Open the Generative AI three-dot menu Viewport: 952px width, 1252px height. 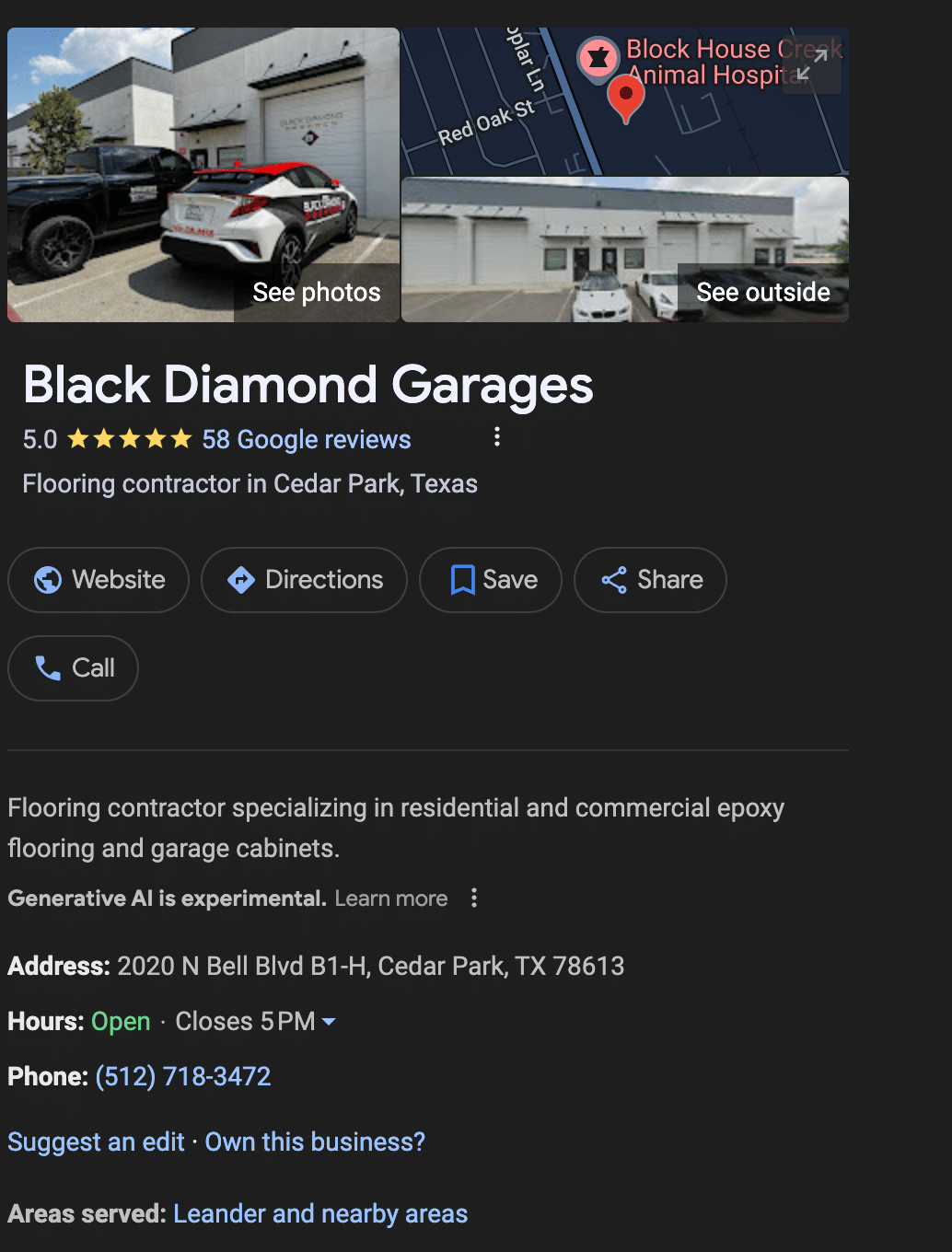473,898
